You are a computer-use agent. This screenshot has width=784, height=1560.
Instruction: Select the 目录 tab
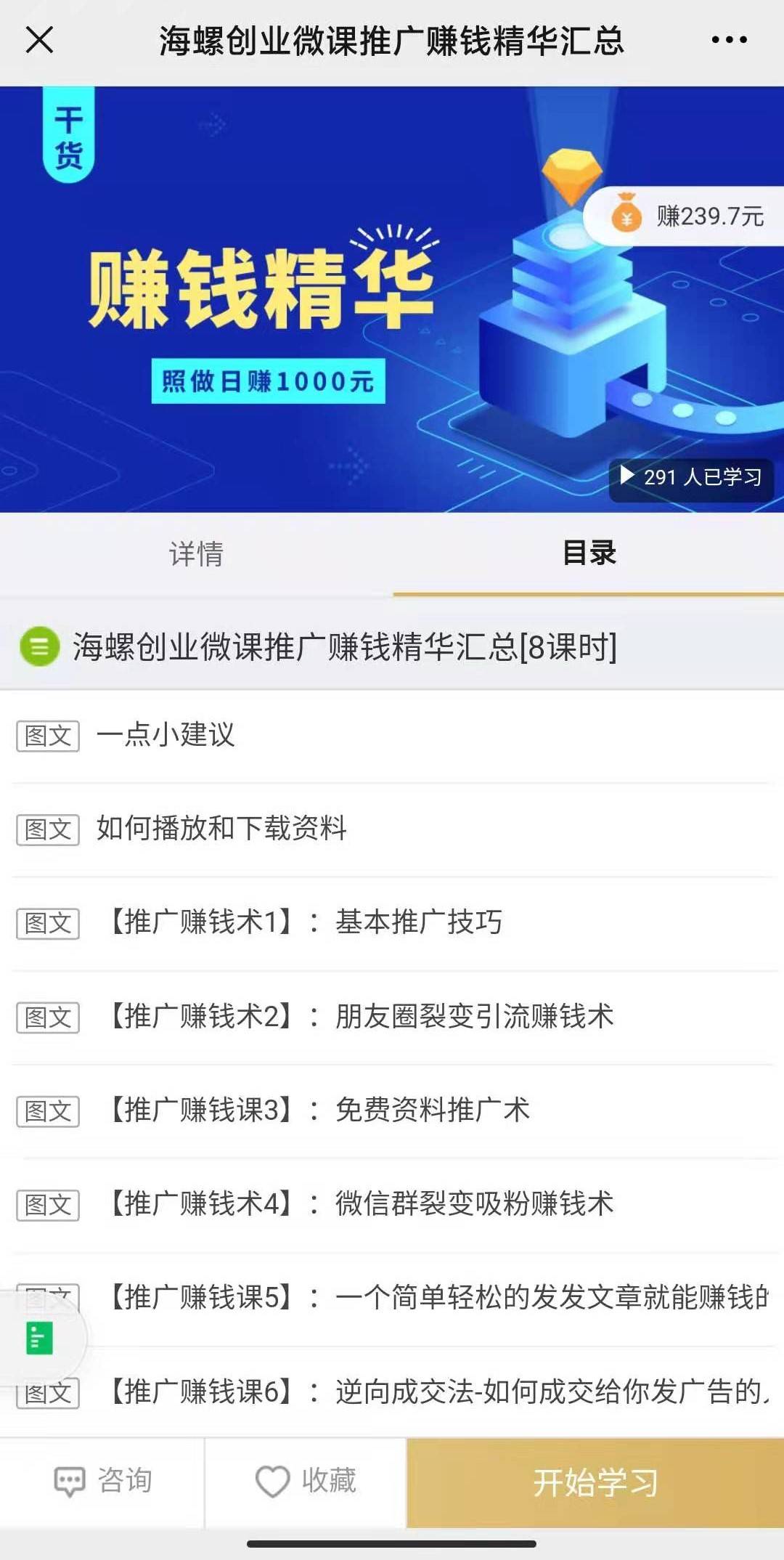pyautogui.click(x=589, y=553)
